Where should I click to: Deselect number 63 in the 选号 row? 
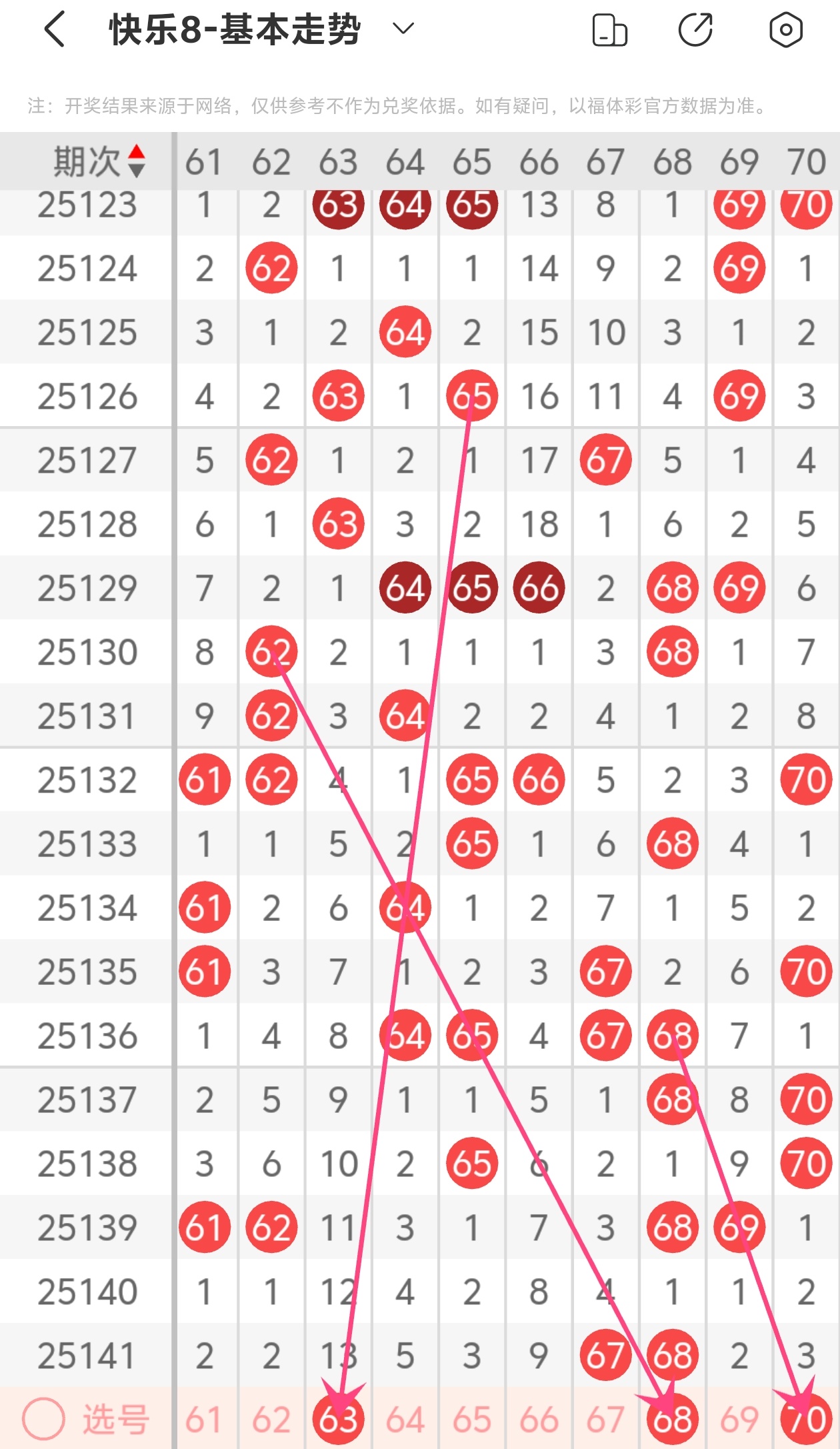point(338,1420)
